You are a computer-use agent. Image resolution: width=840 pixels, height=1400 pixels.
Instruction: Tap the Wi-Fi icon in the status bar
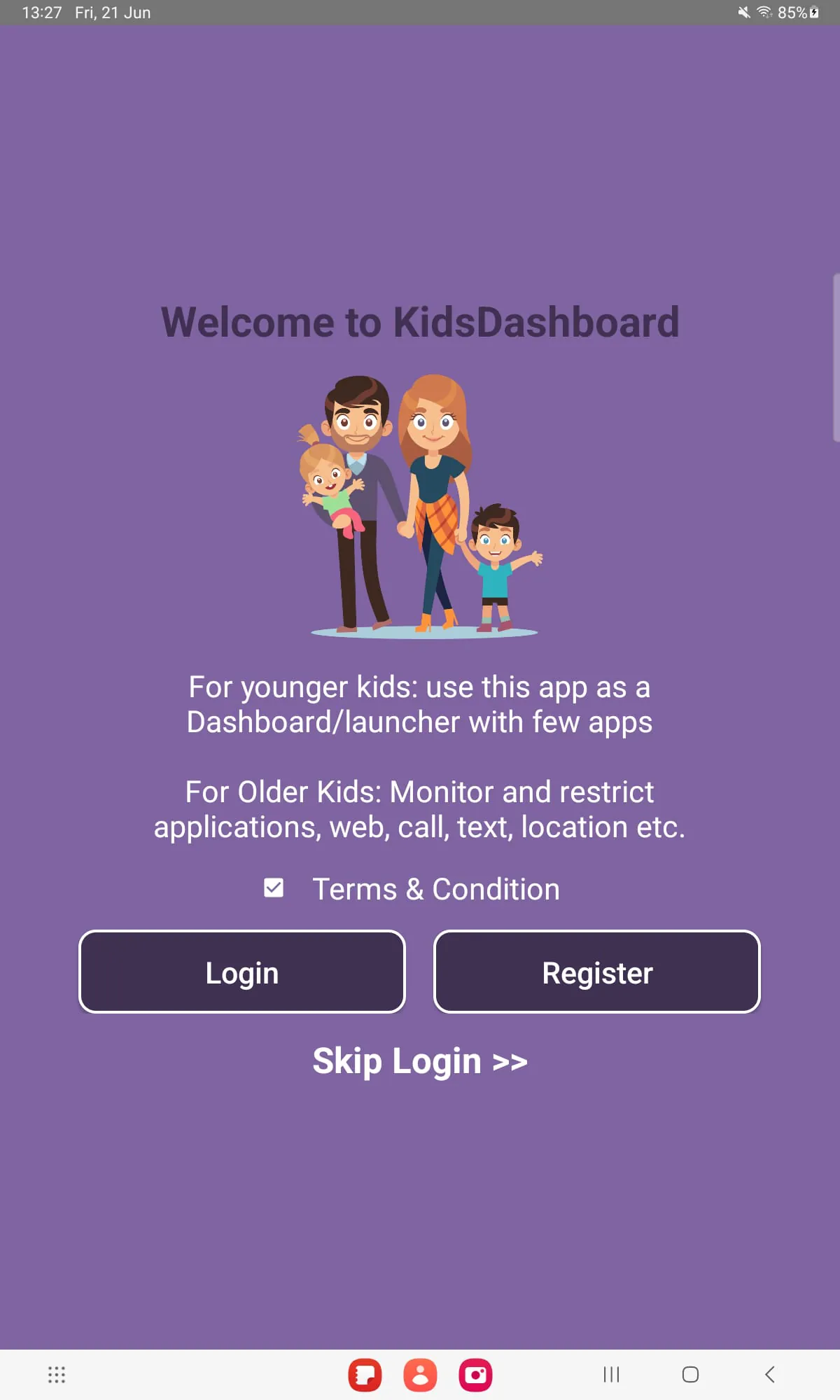point(763,12)
